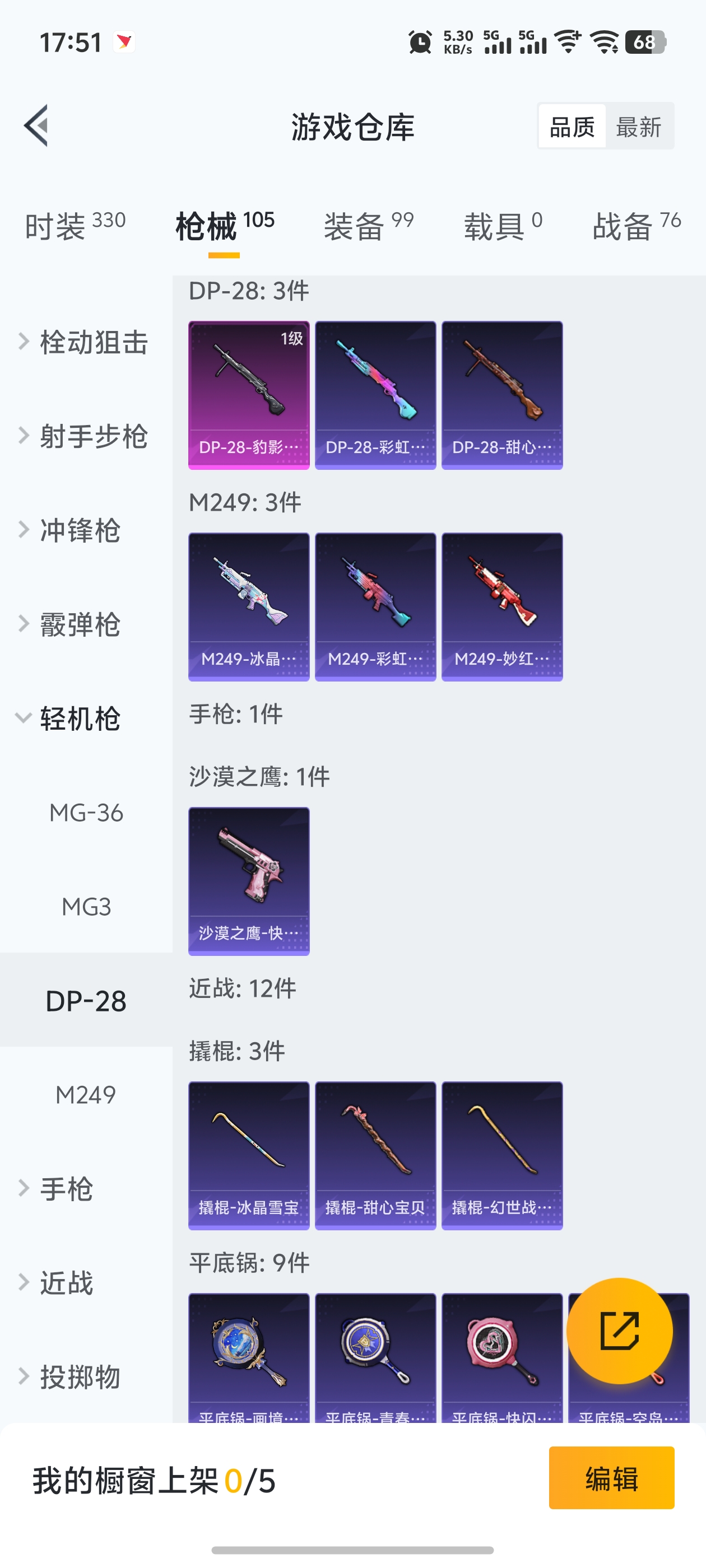Screen dimensions: 706x1568
Task: Open the M249-妙红 skin item
Action: click(502, 607)
